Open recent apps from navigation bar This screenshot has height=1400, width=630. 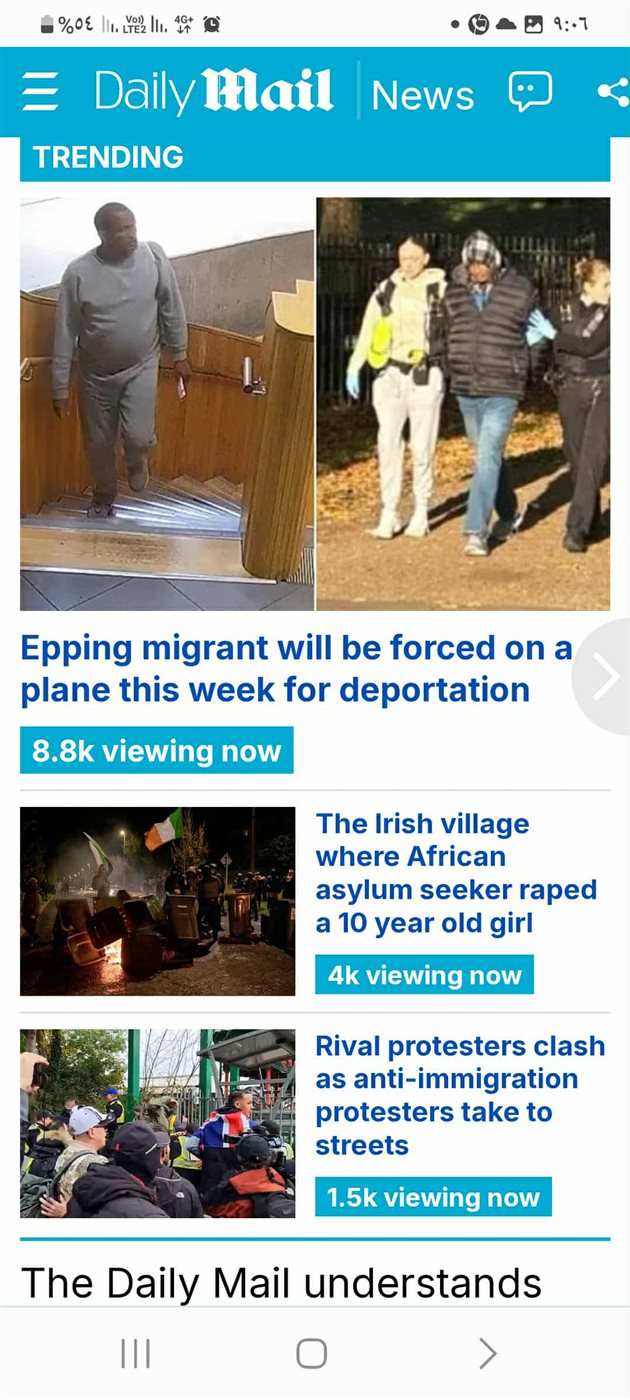(x=135, y=1354)
